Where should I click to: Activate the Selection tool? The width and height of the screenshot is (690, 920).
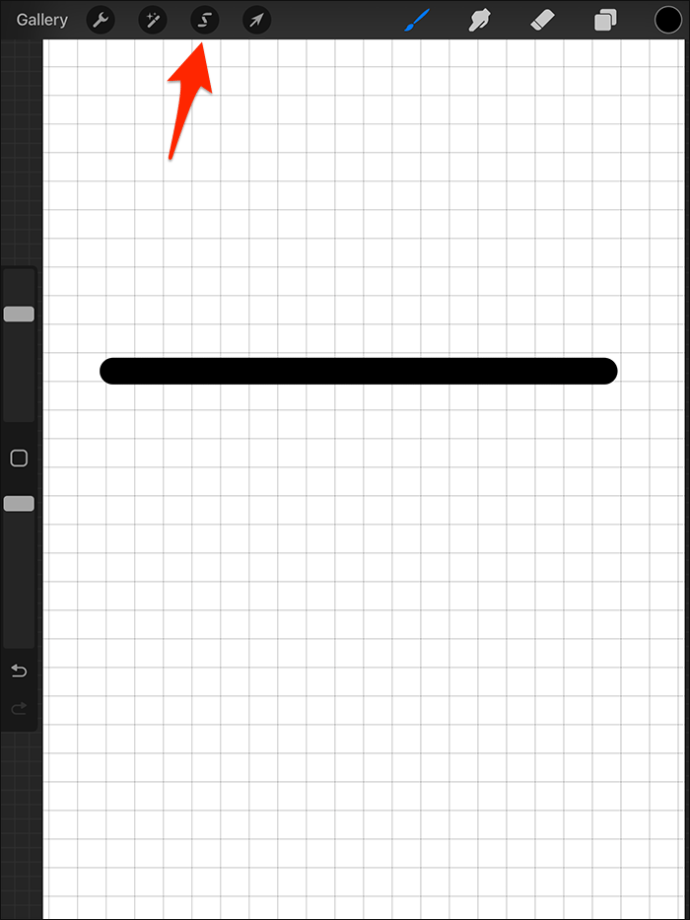205,20
